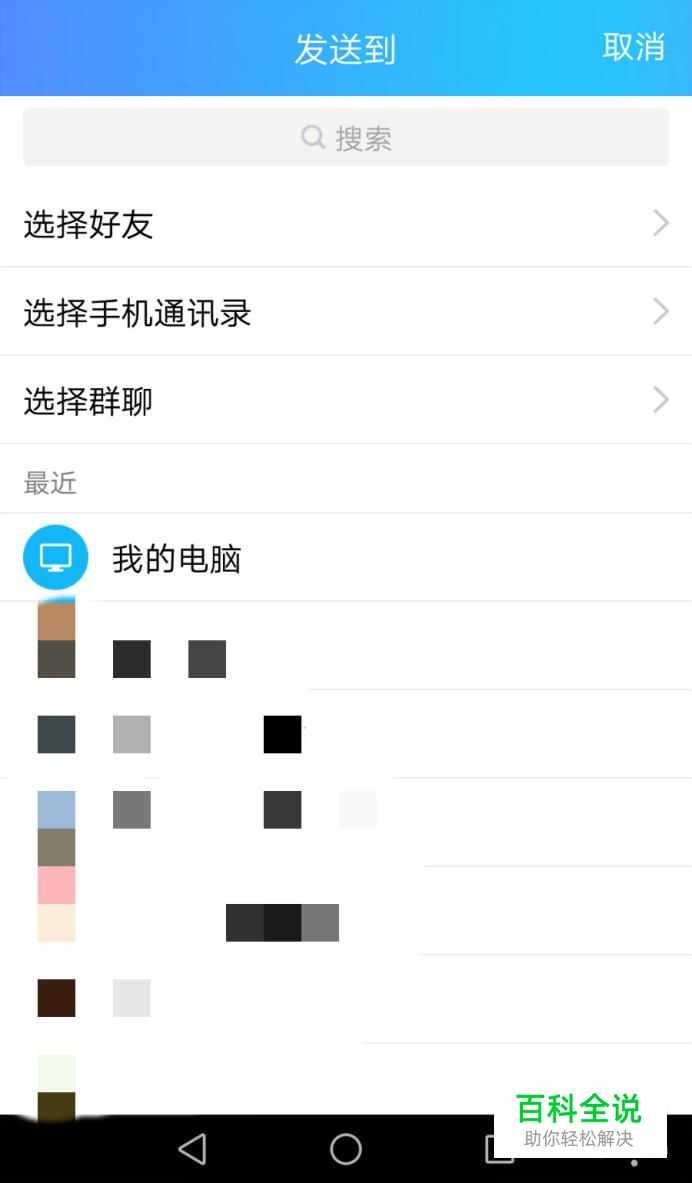Tap the system back button
Screen dimensions: 692x1183
[x=192, y=1149]
